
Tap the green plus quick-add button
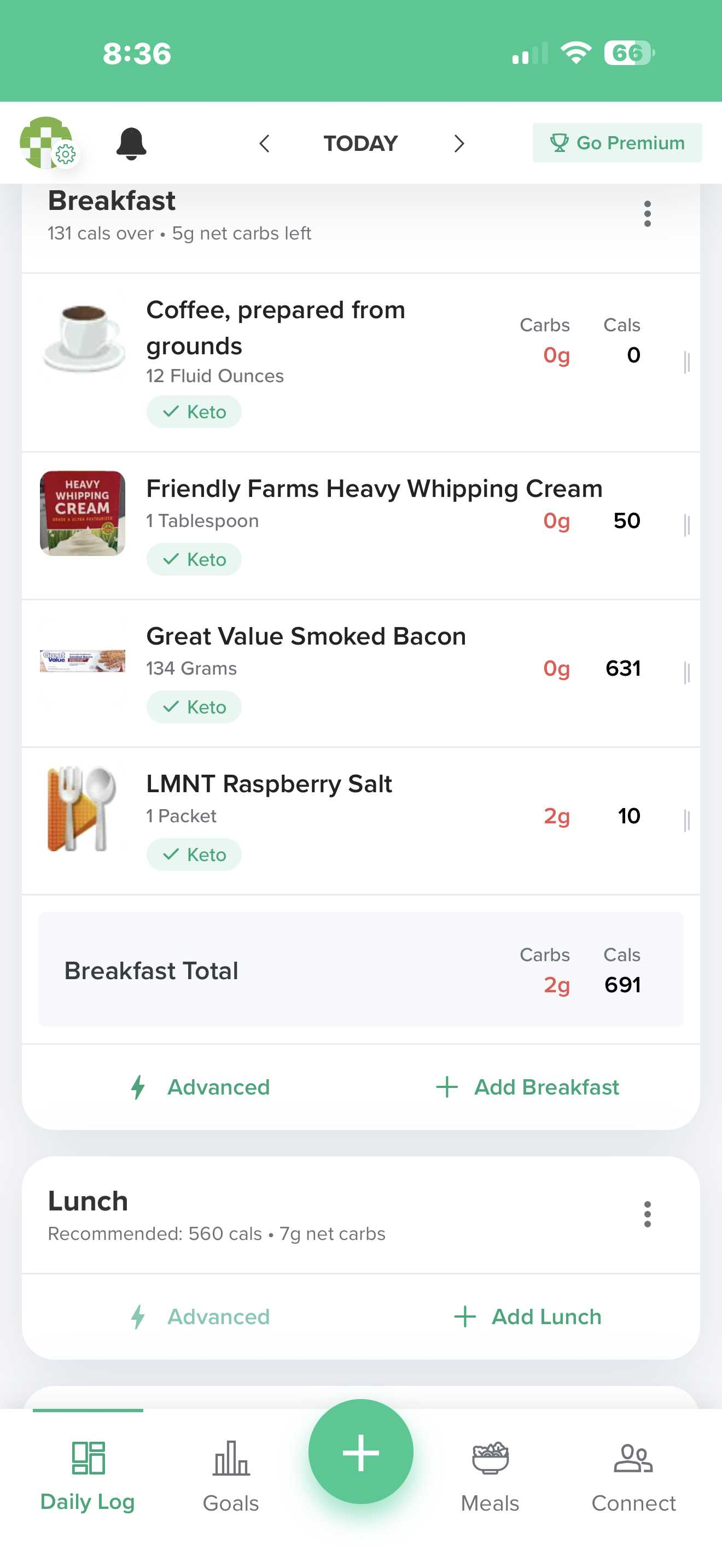coord(360,1452)
